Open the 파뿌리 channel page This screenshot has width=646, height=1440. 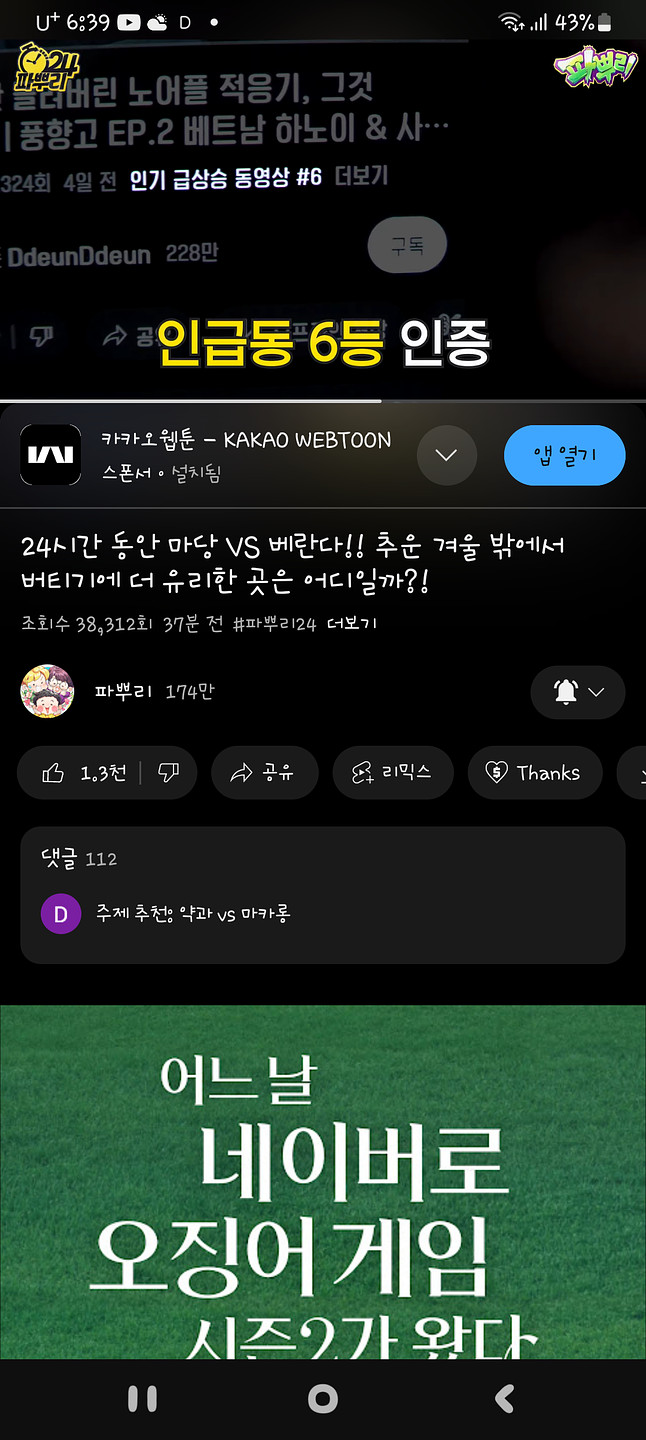48,692
